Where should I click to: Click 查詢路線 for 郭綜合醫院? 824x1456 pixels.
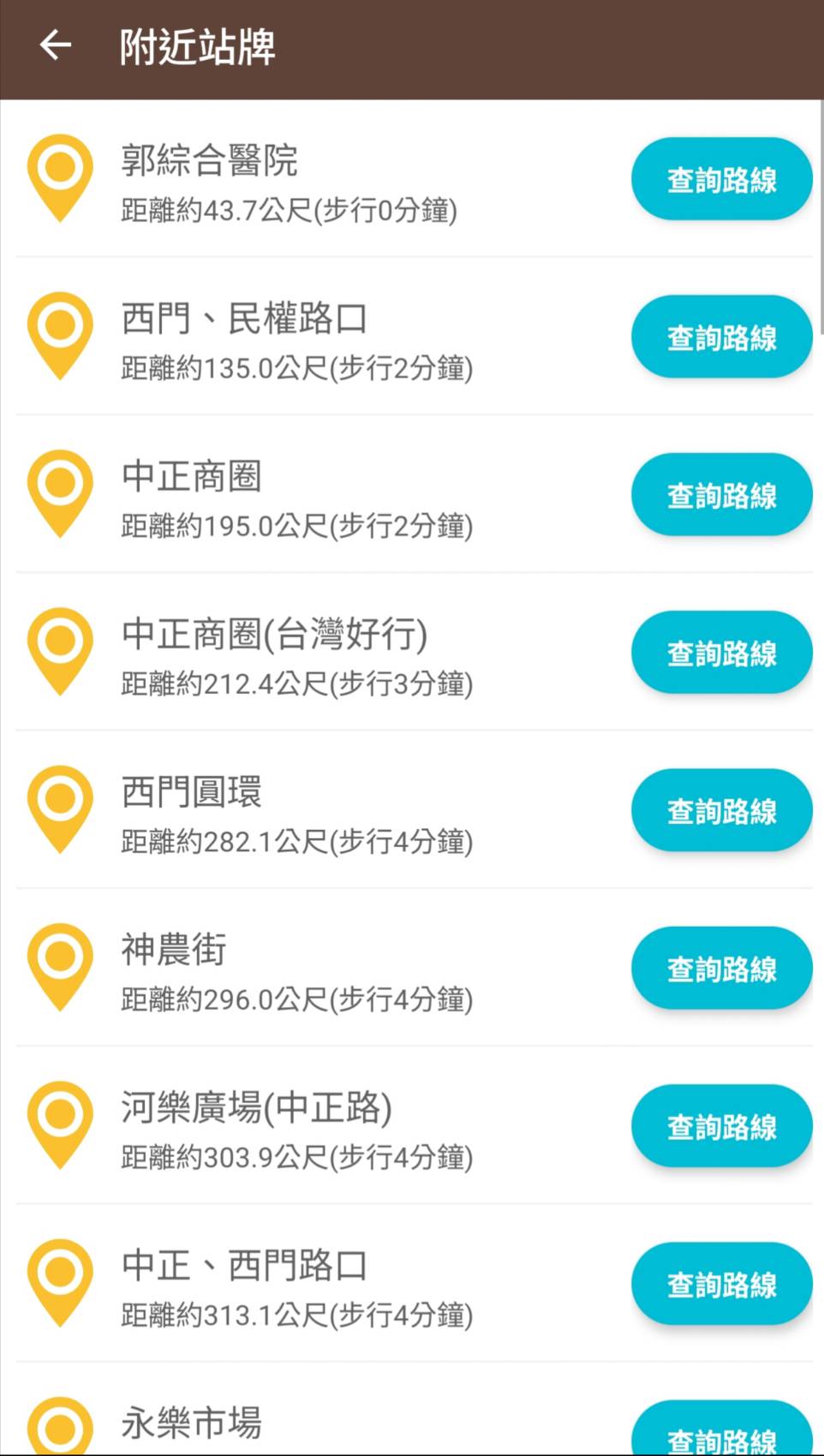(x=721, y=178)
